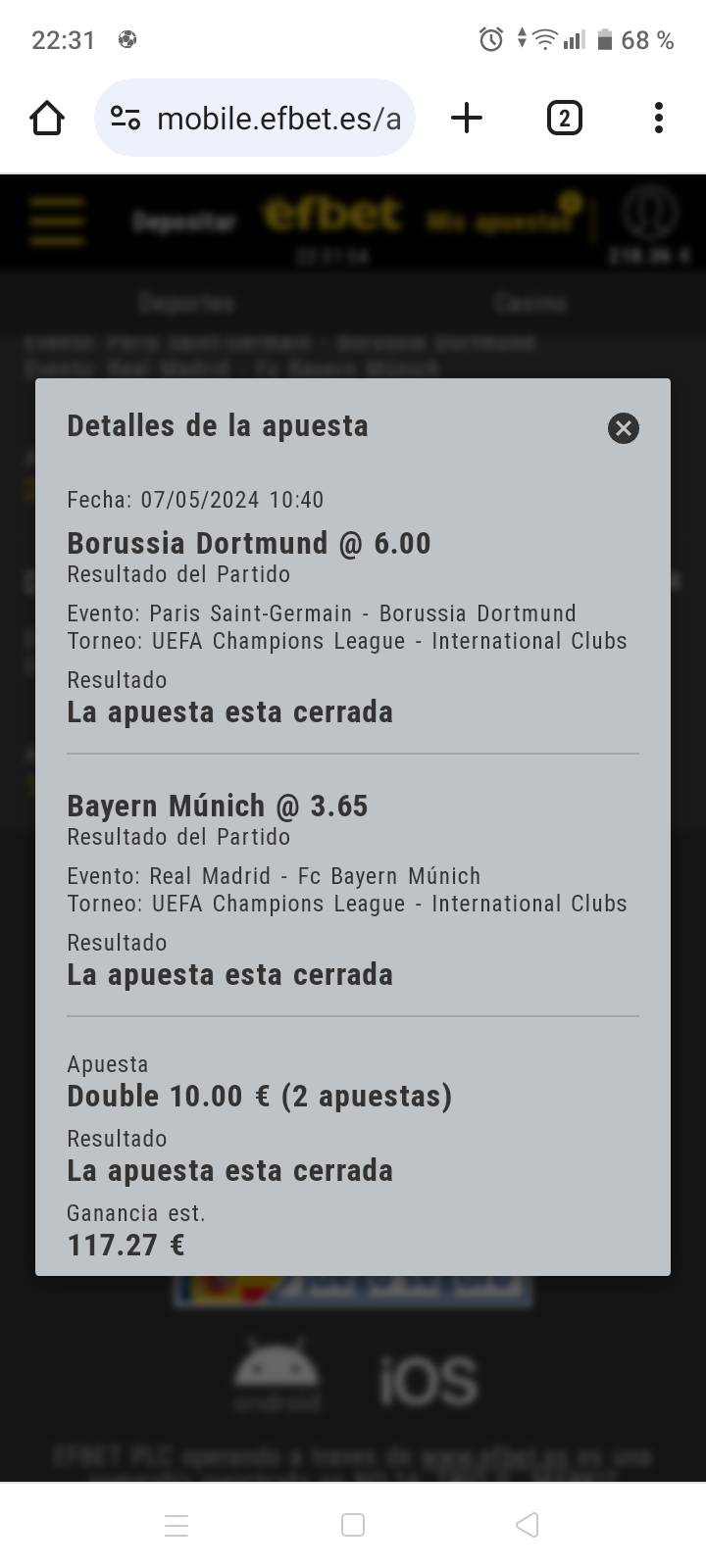Open a new browser tab
This screenshot has height=1568, width=706.
pos(467,119)
